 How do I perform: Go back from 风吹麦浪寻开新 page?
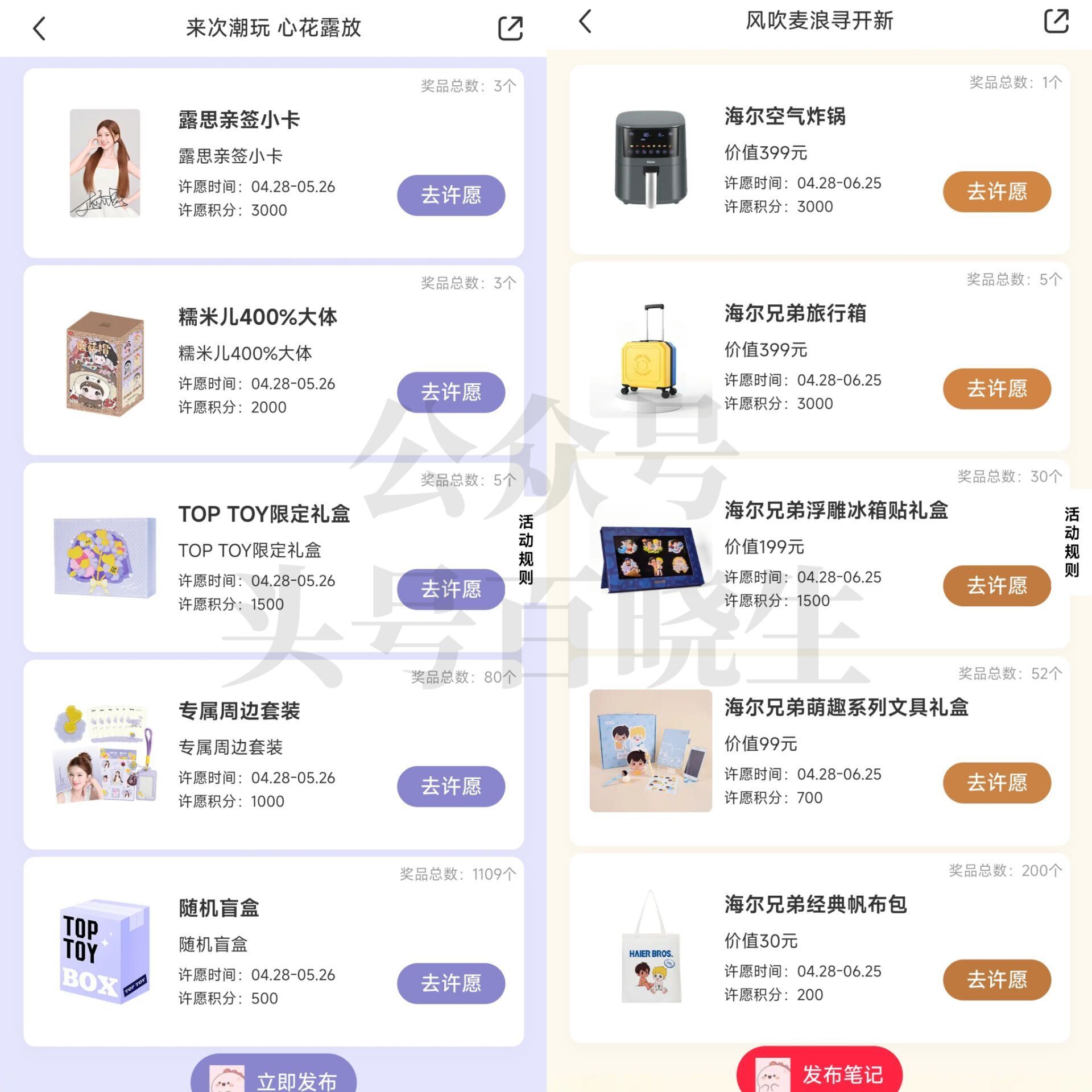click(585, 22)
